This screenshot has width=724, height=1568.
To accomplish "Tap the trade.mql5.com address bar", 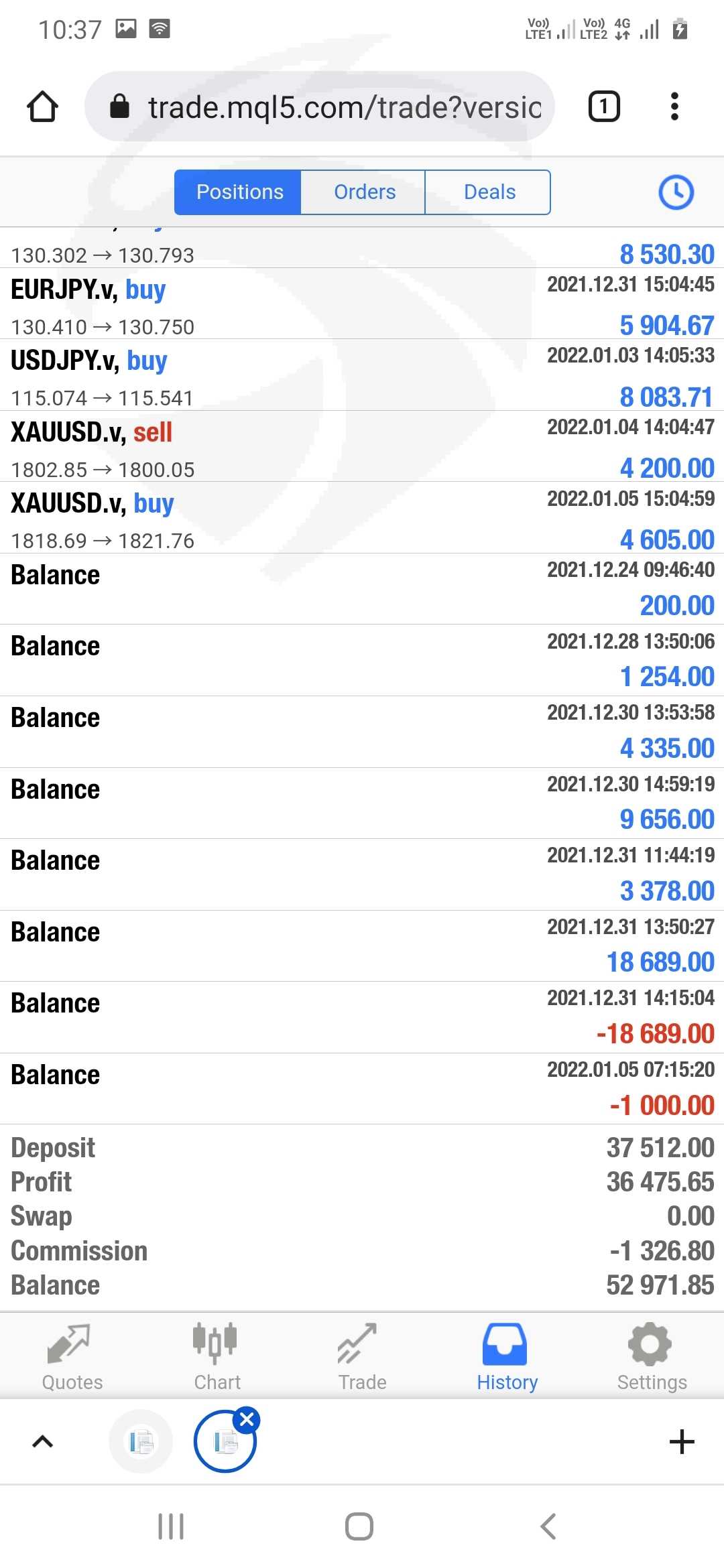I will point(320,107).
